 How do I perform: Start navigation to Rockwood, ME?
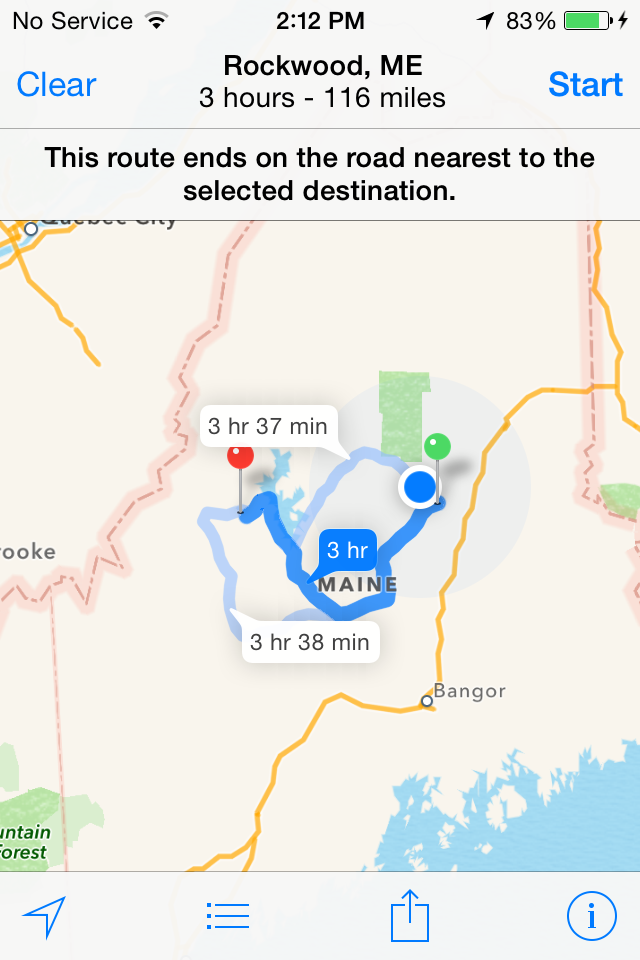click(x=585, y=85)
